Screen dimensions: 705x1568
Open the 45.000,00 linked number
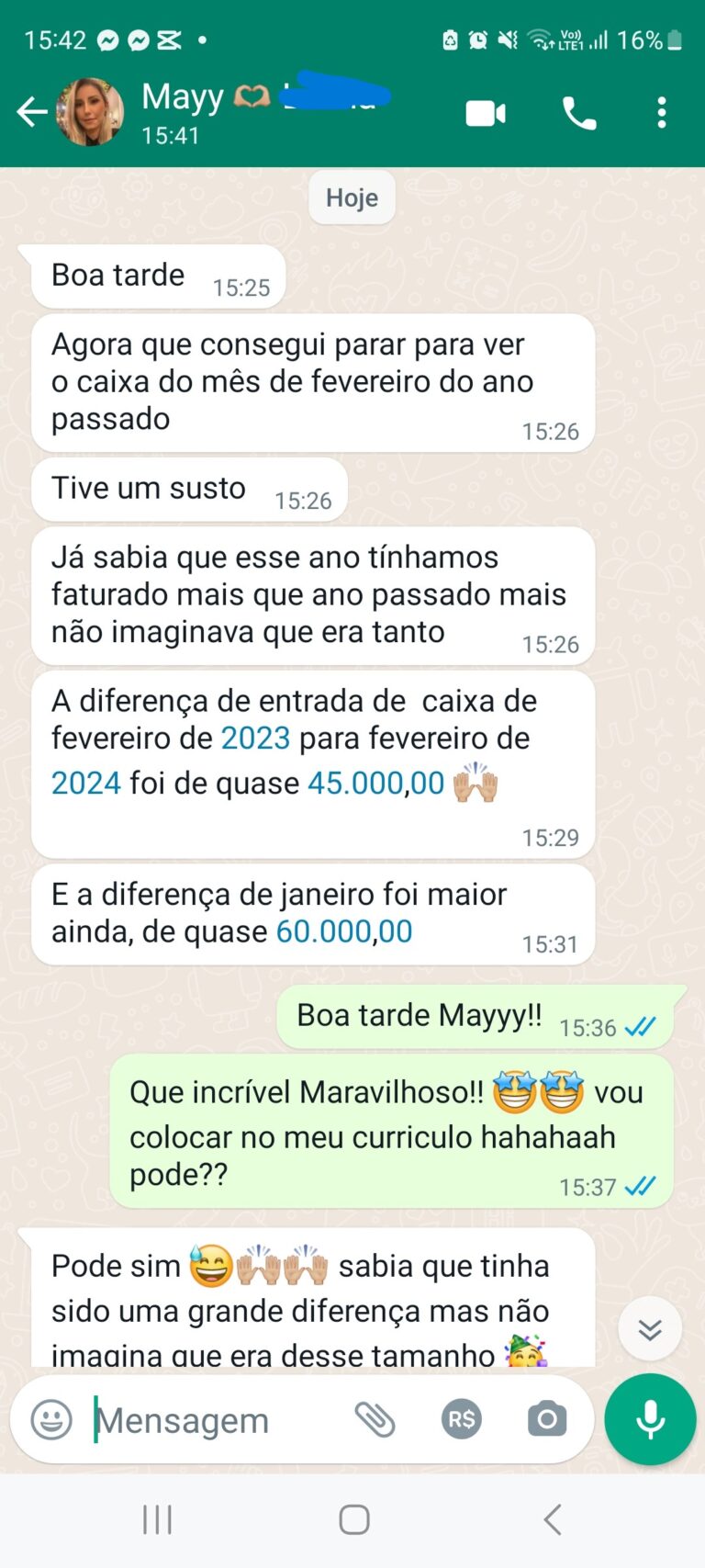(376, 784)
